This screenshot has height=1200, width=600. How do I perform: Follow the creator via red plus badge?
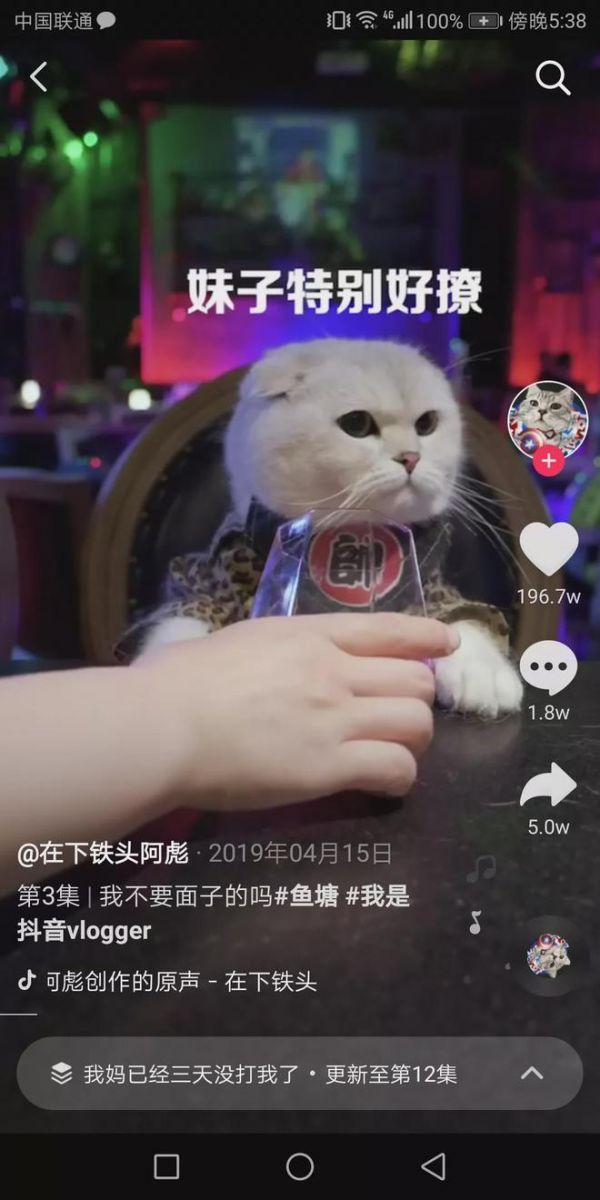548,461
